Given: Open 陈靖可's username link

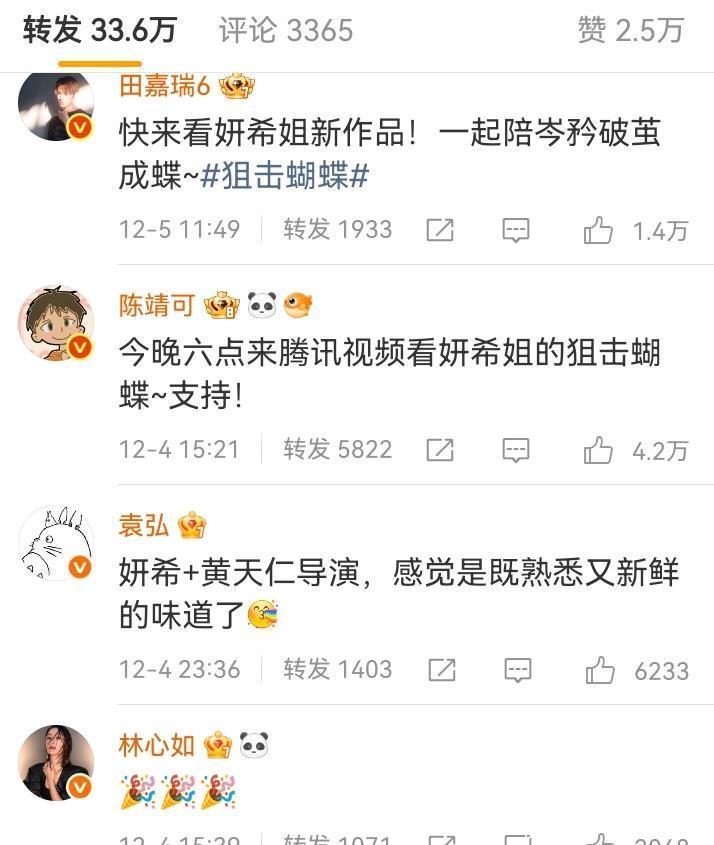Looking at the screenshot, I should (x=157, y=305).
